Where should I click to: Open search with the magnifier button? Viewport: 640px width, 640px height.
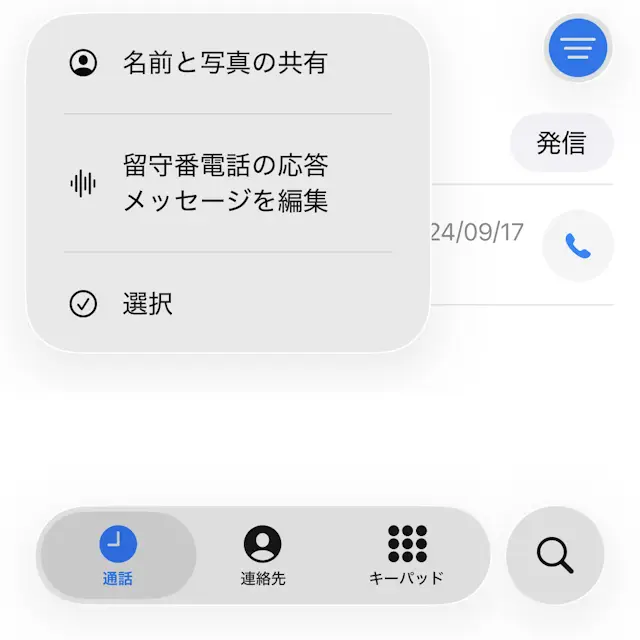(x=555, y=555)
